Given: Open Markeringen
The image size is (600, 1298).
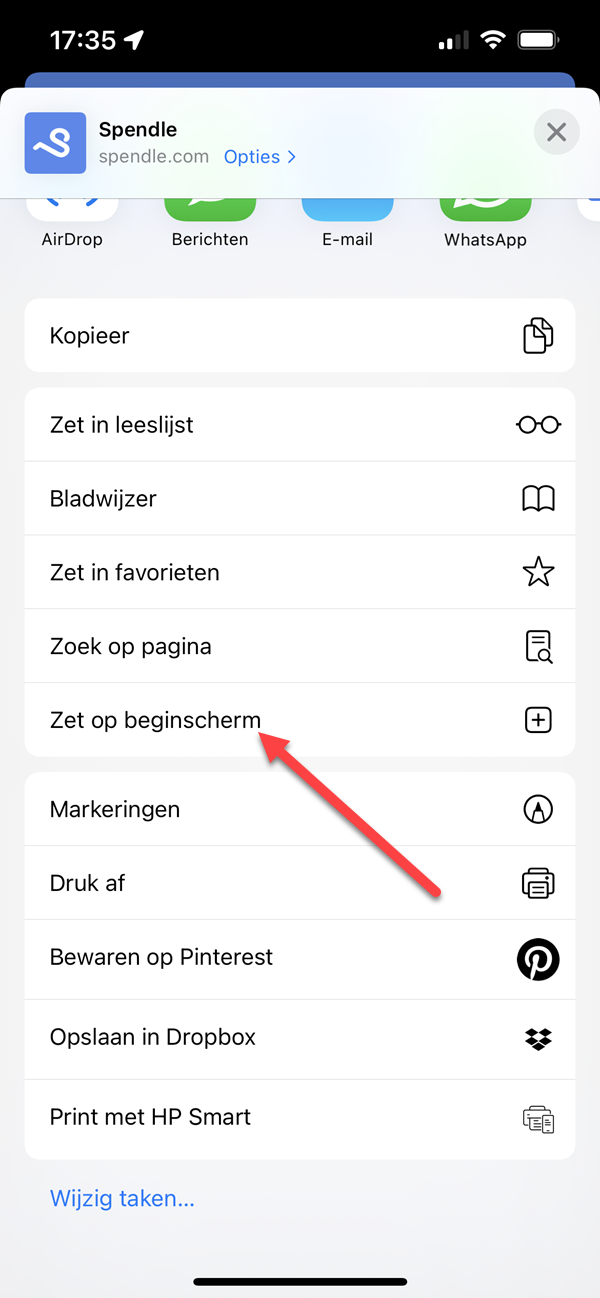Looking at the screenshot, I should click(x=300, y=809).
